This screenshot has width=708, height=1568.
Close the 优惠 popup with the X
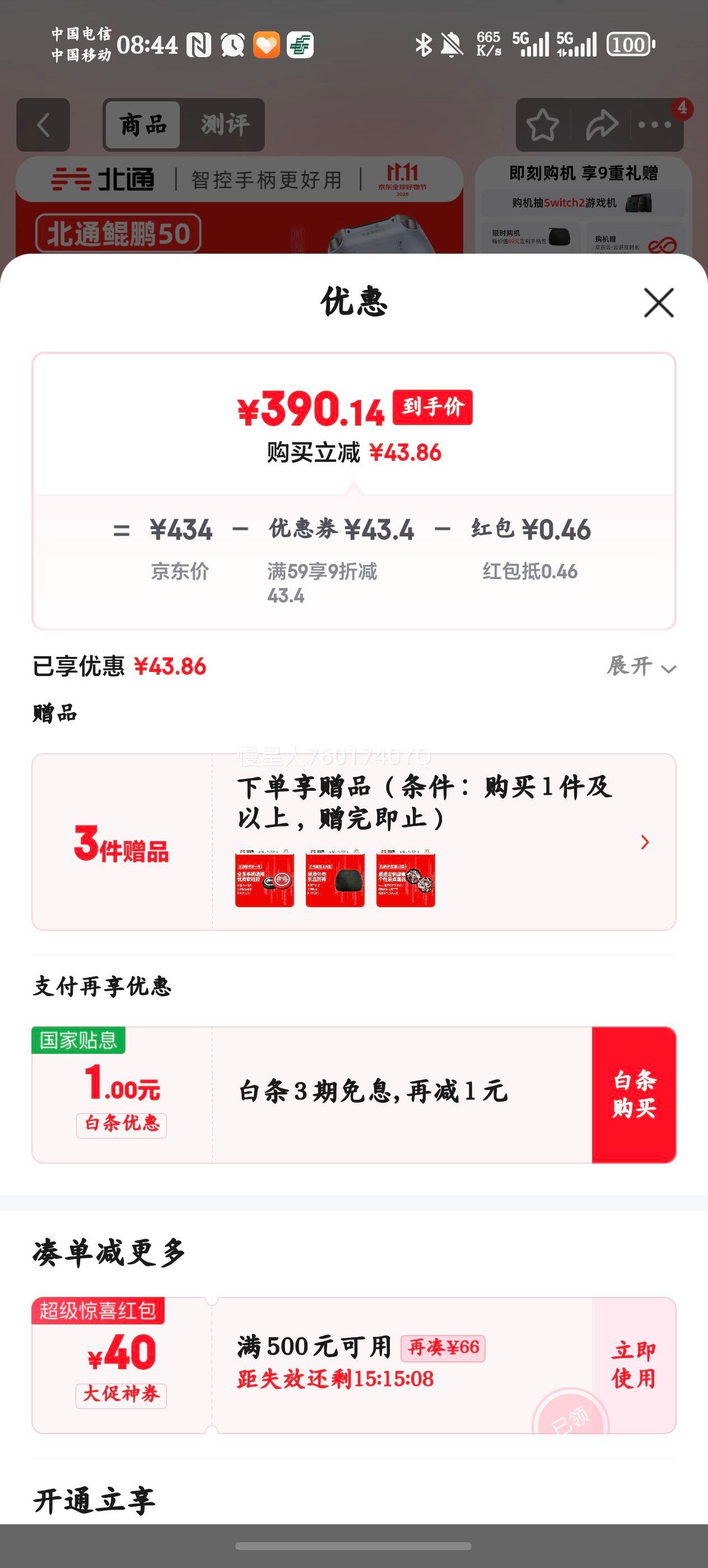tap(658, 304)
